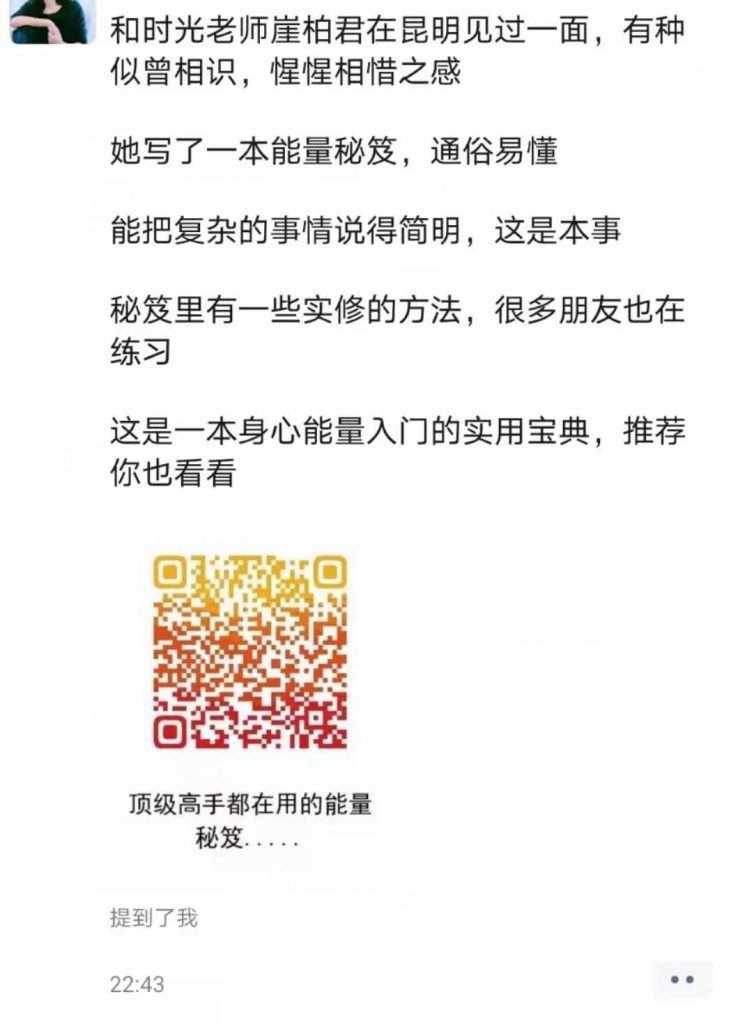
Task: Open the like and comment menu
Action: tap(682, 980)
